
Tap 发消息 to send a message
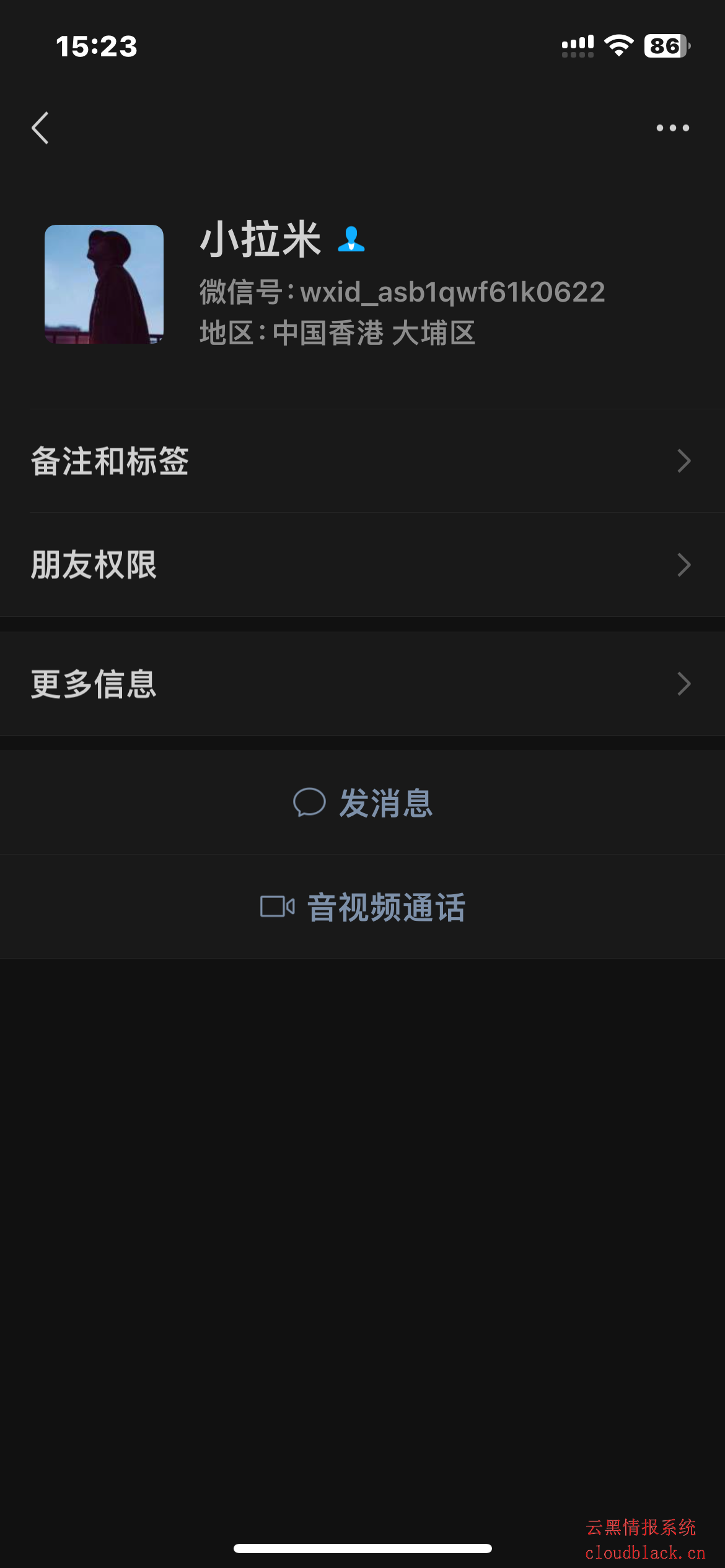pos(362,803)
